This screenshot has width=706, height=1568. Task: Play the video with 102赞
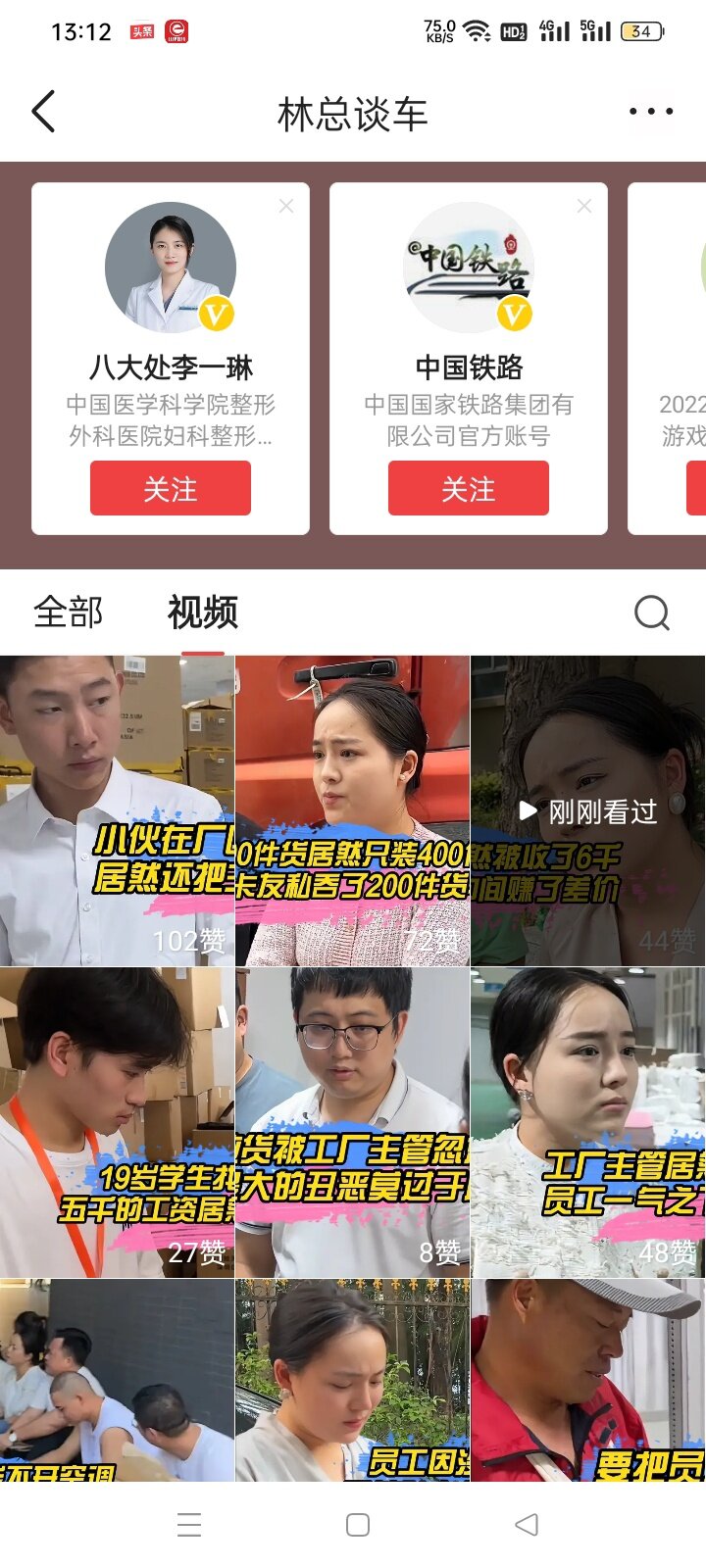(x=117, y=810)
